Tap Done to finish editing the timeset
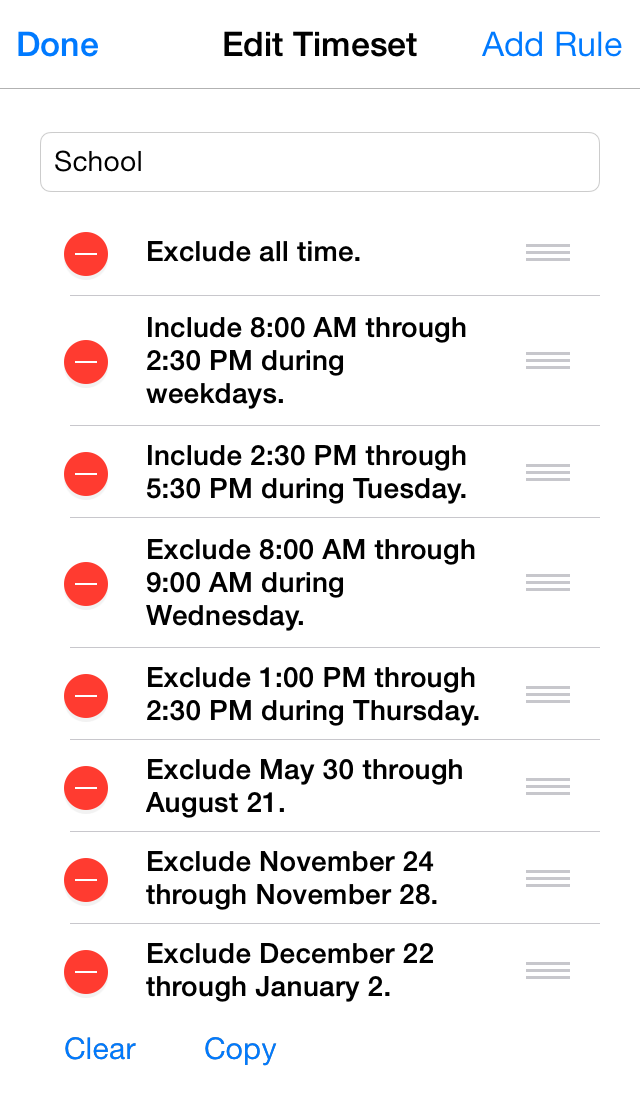The width and height of the screenshot is (640, 1096). click(x=58, y=45)
